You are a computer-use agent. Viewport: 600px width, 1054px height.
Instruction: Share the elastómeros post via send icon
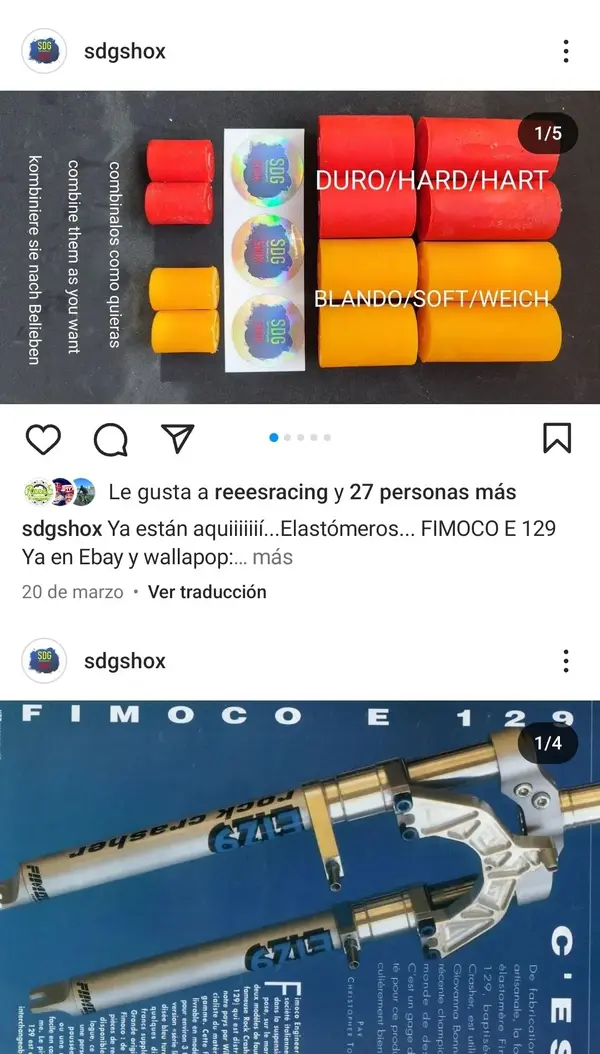pos(177,438)
